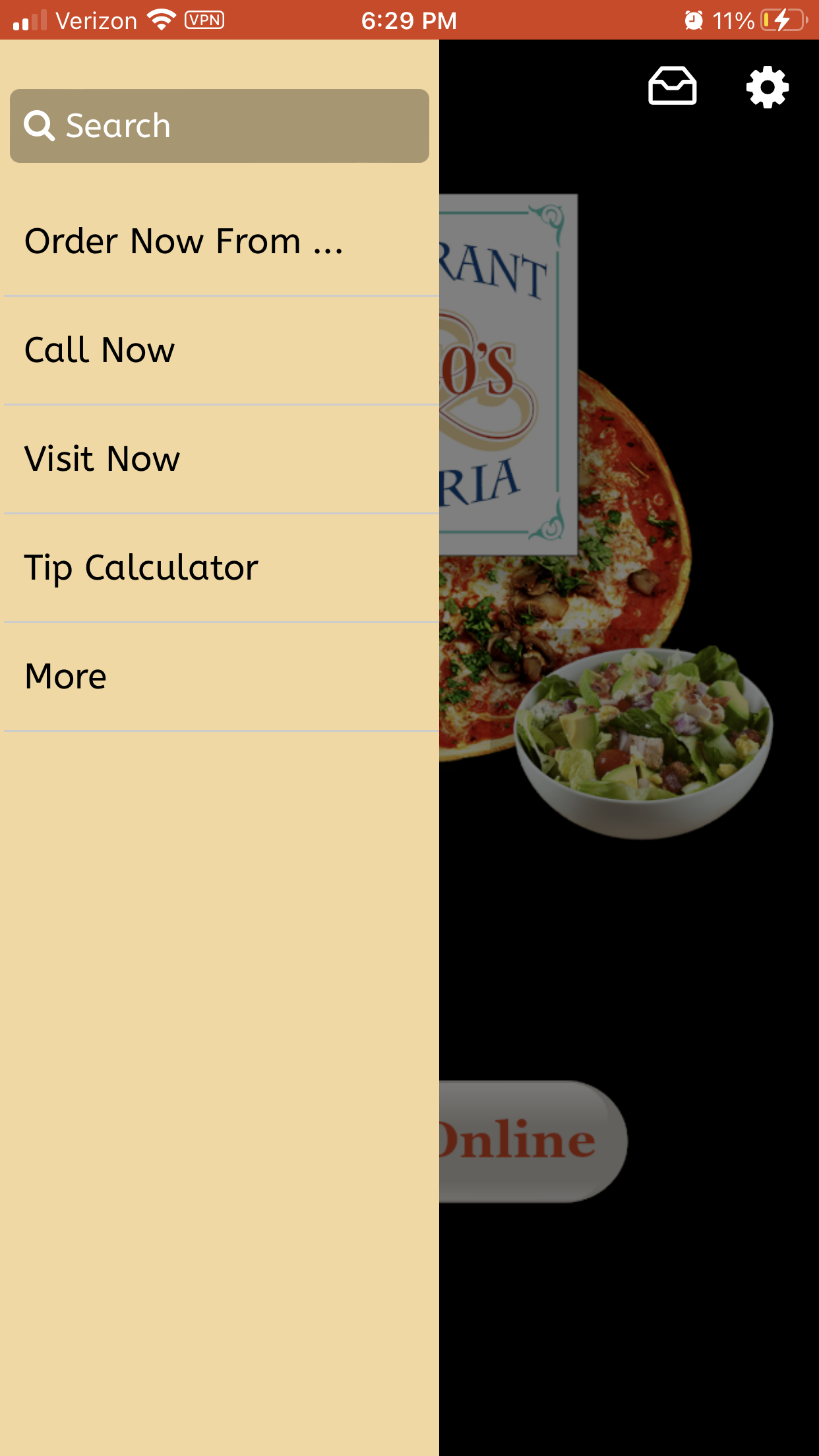Open the settings gear
Viewport: 819px width, 1456px height.
click(x=767, y=87)
